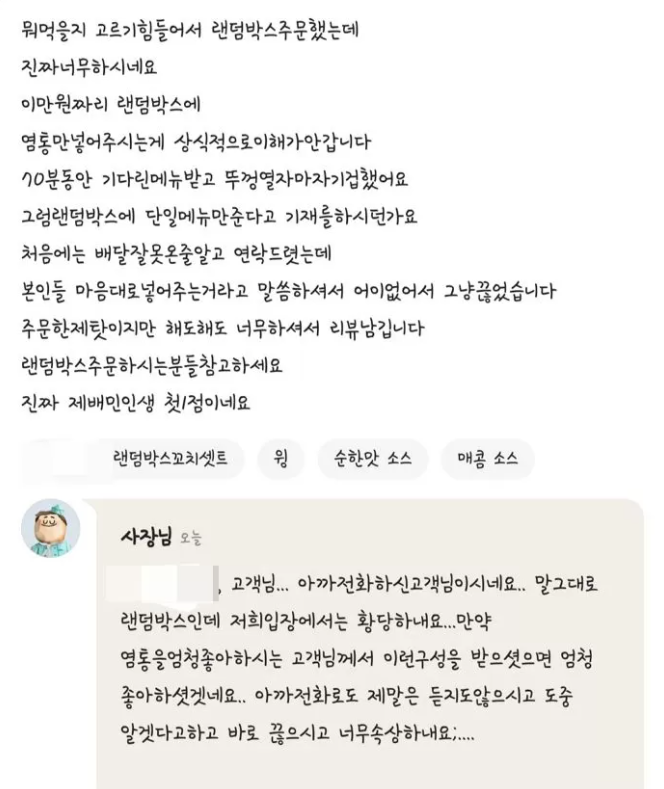Select the 윙 menu chip
664x789 pixels.
(x=280, y=459)
